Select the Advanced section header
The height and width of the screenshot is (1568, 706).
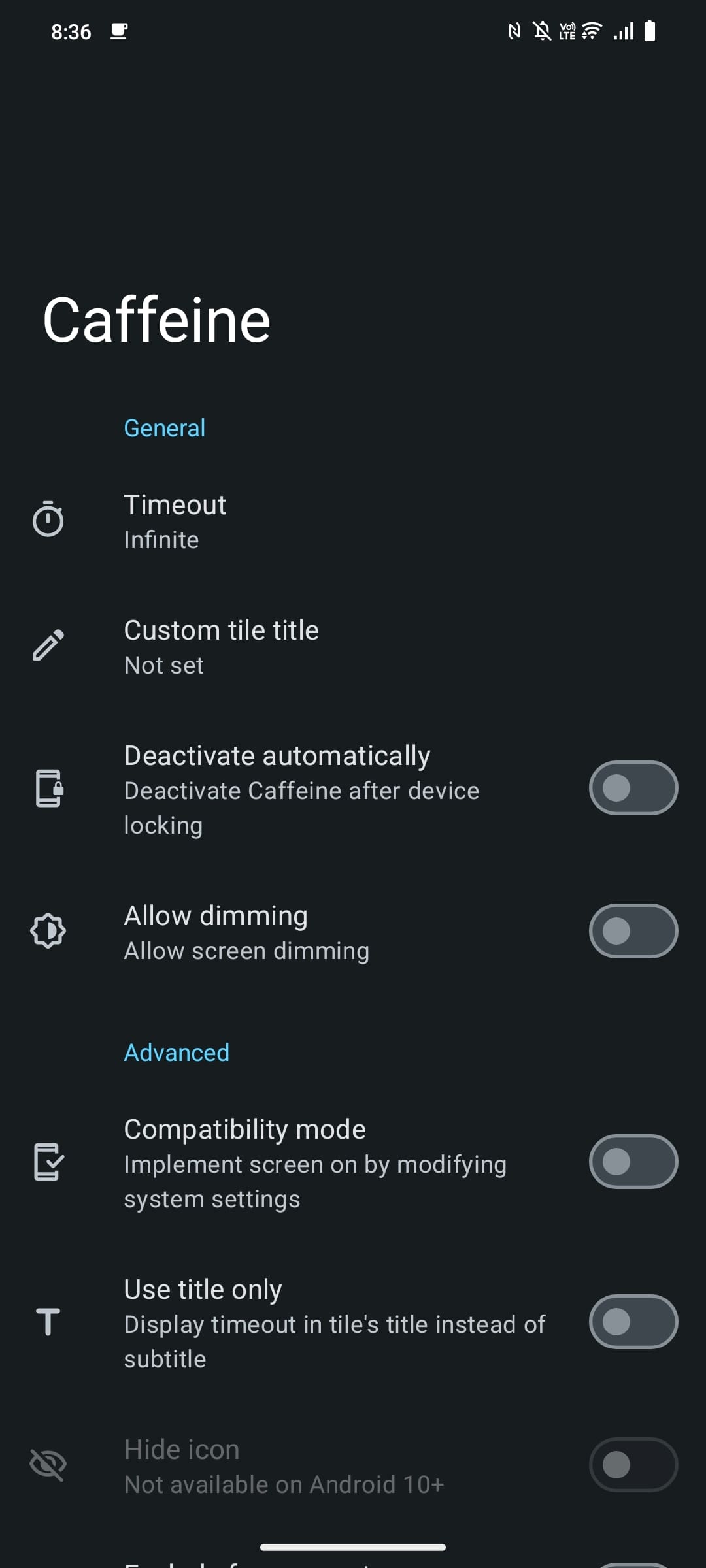point(176,1052)
